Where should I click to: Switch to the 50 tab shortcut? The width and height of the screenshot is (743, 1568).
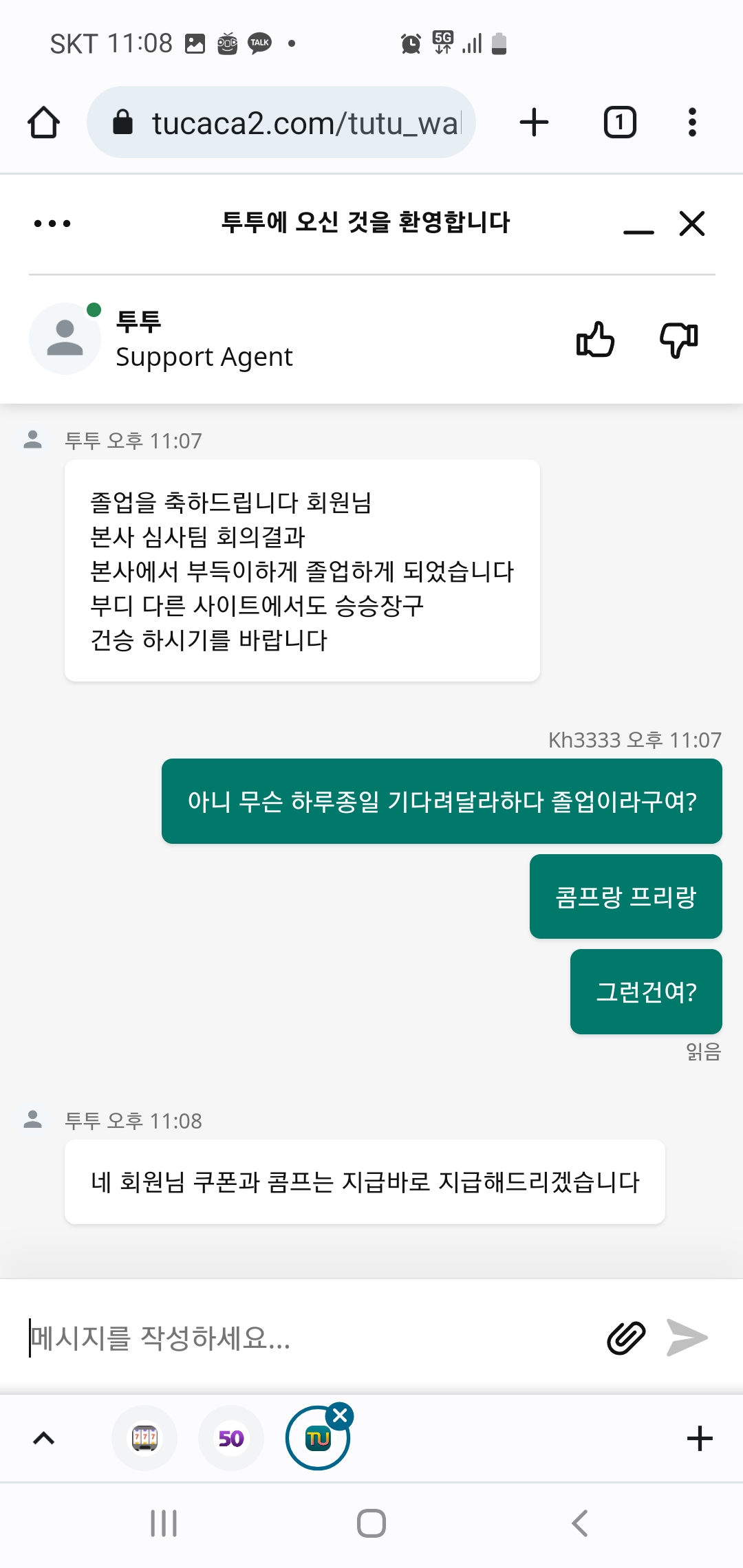(x=231, y=1438)
